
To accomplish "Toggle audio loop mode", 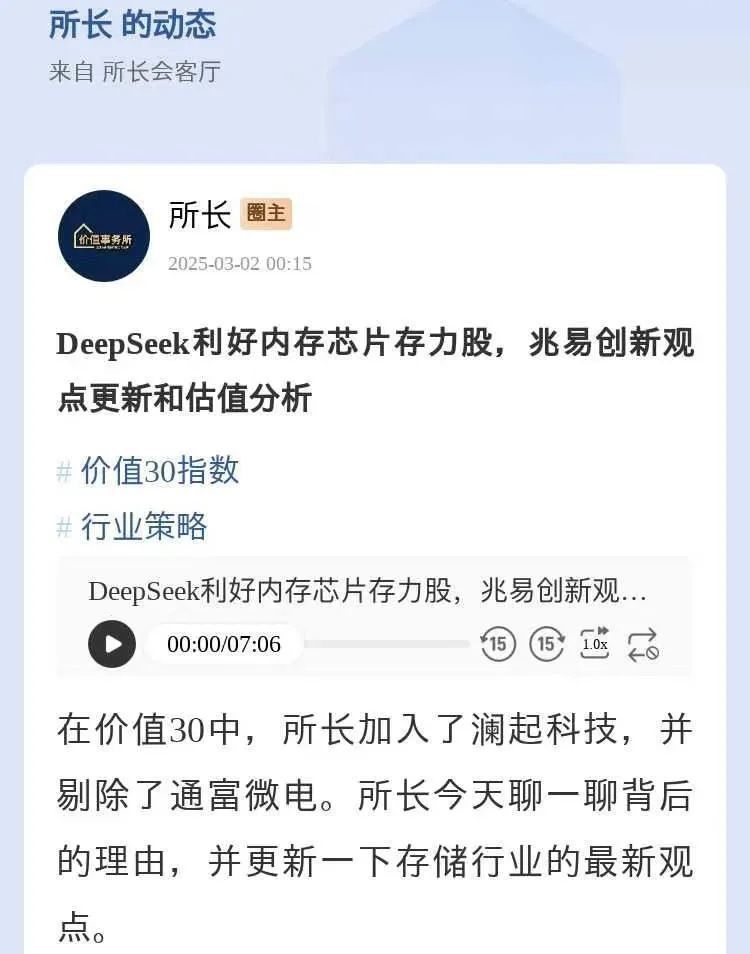I will point(643,644).
